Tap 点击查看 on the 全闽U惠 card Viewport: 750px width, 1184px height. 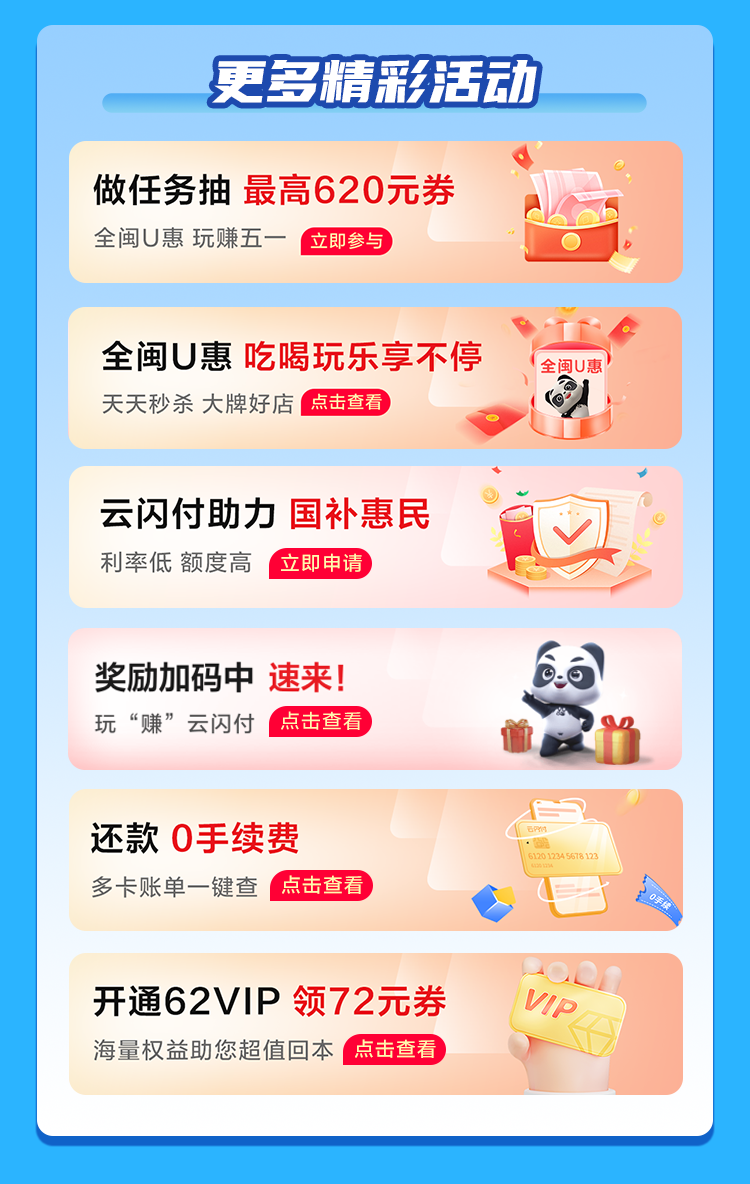pyautogui.click(x=346, y=402)
